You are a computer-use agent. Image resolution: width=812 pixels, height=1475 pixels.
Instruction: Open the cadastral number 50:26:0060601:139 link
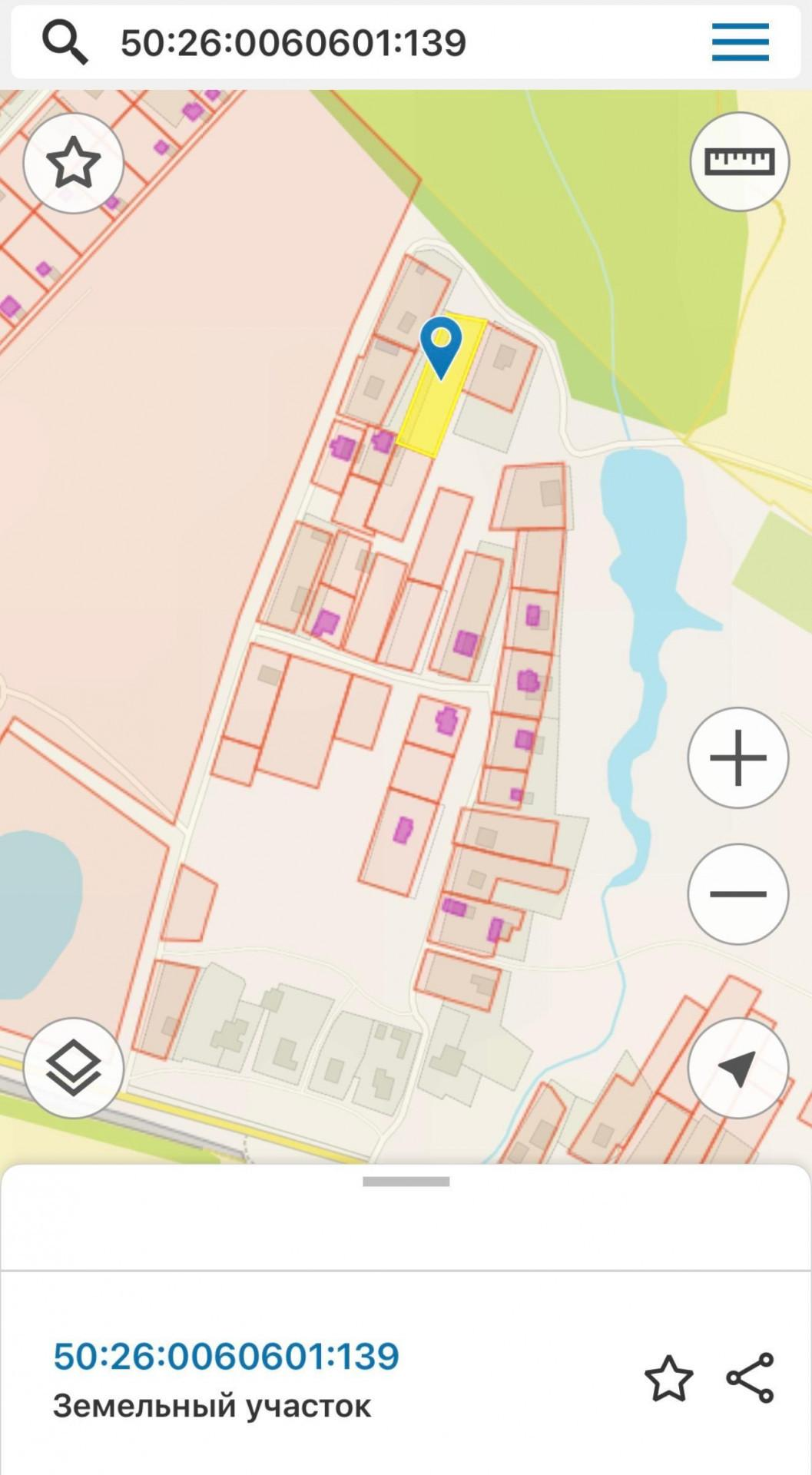click(x=227, y=1357)
